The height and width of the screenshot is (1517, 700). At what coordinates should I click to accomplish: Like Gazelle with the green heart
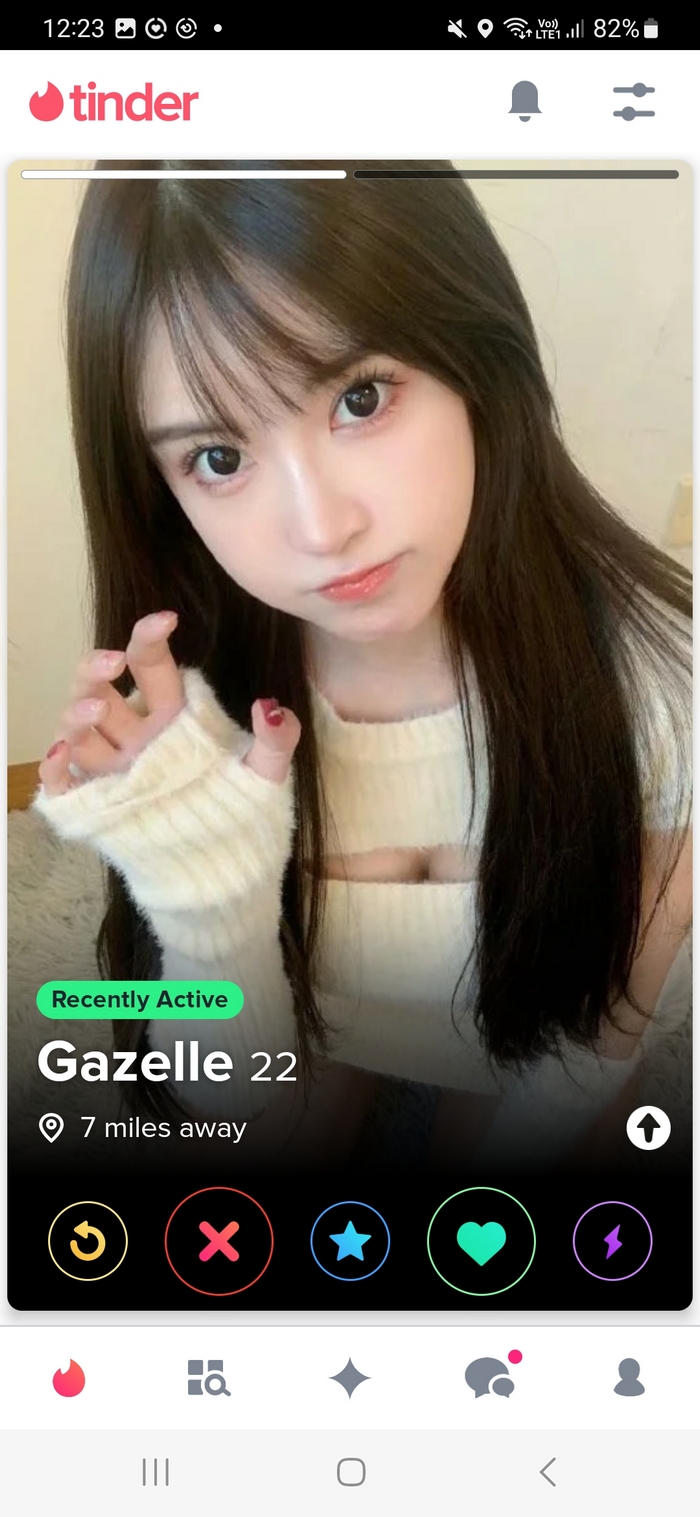click(x=481, y=1241)
